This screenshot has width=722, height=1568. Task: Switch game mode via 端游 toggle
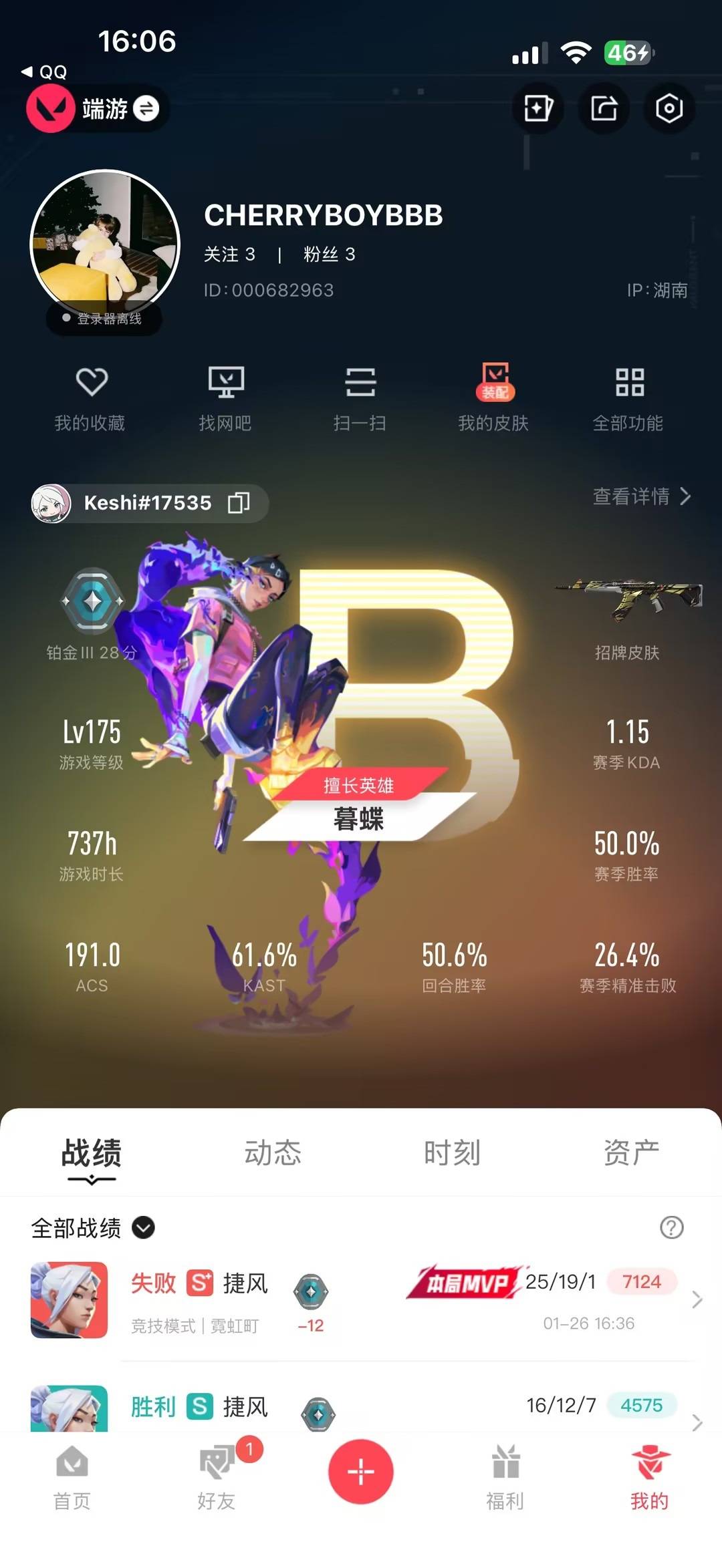tap(146, 108)
